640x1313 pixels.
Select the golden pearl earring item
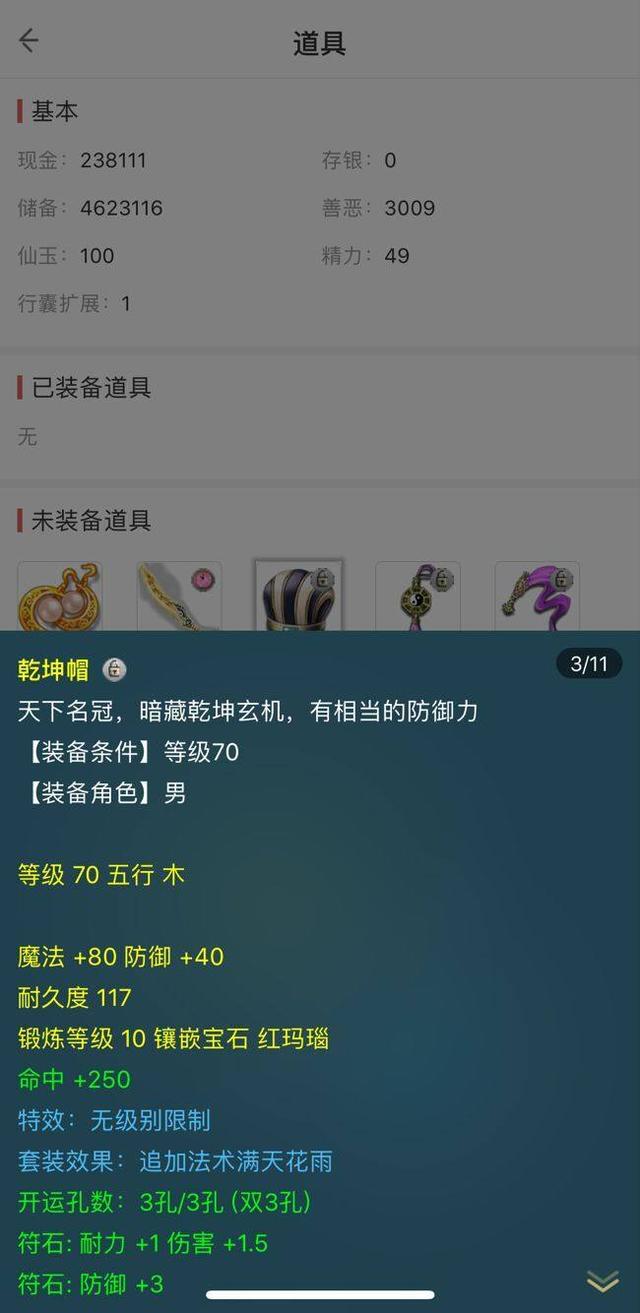(x=59, y=596)
